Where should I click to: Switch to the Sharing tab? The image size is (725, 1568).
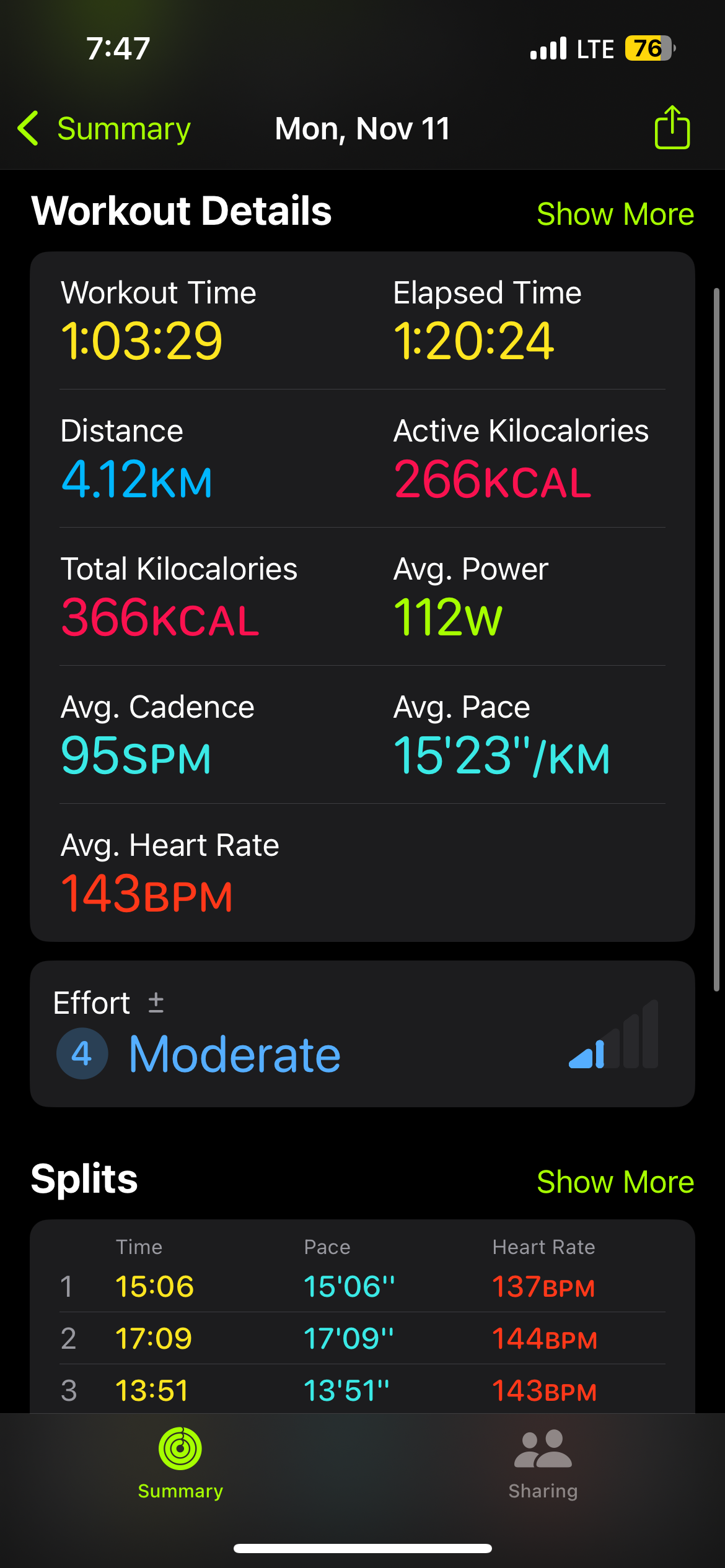(543, 1464)
